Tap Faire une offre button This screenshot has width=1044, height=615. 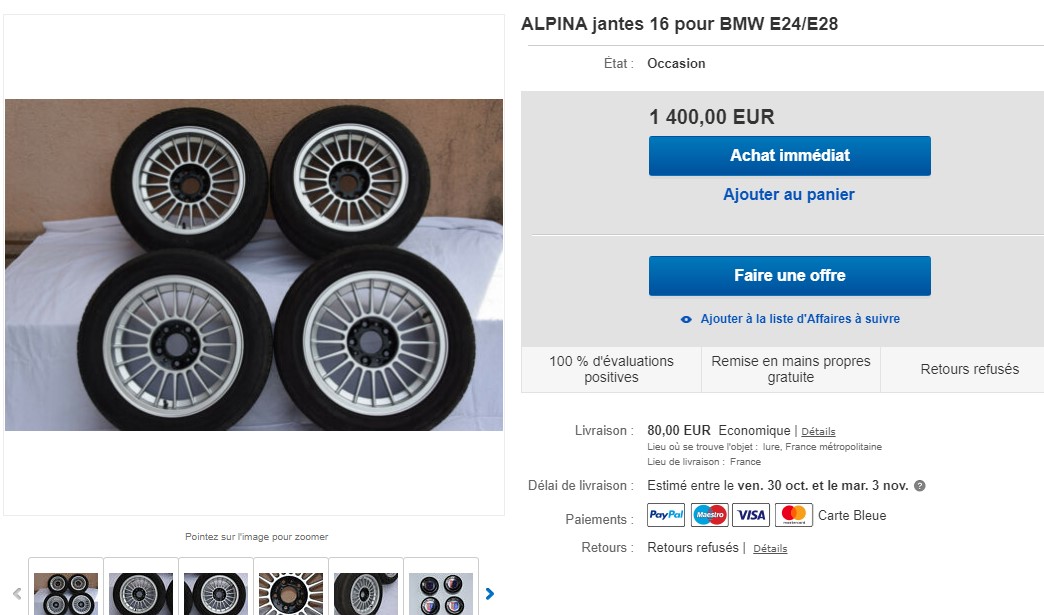(x=789, y=276)
